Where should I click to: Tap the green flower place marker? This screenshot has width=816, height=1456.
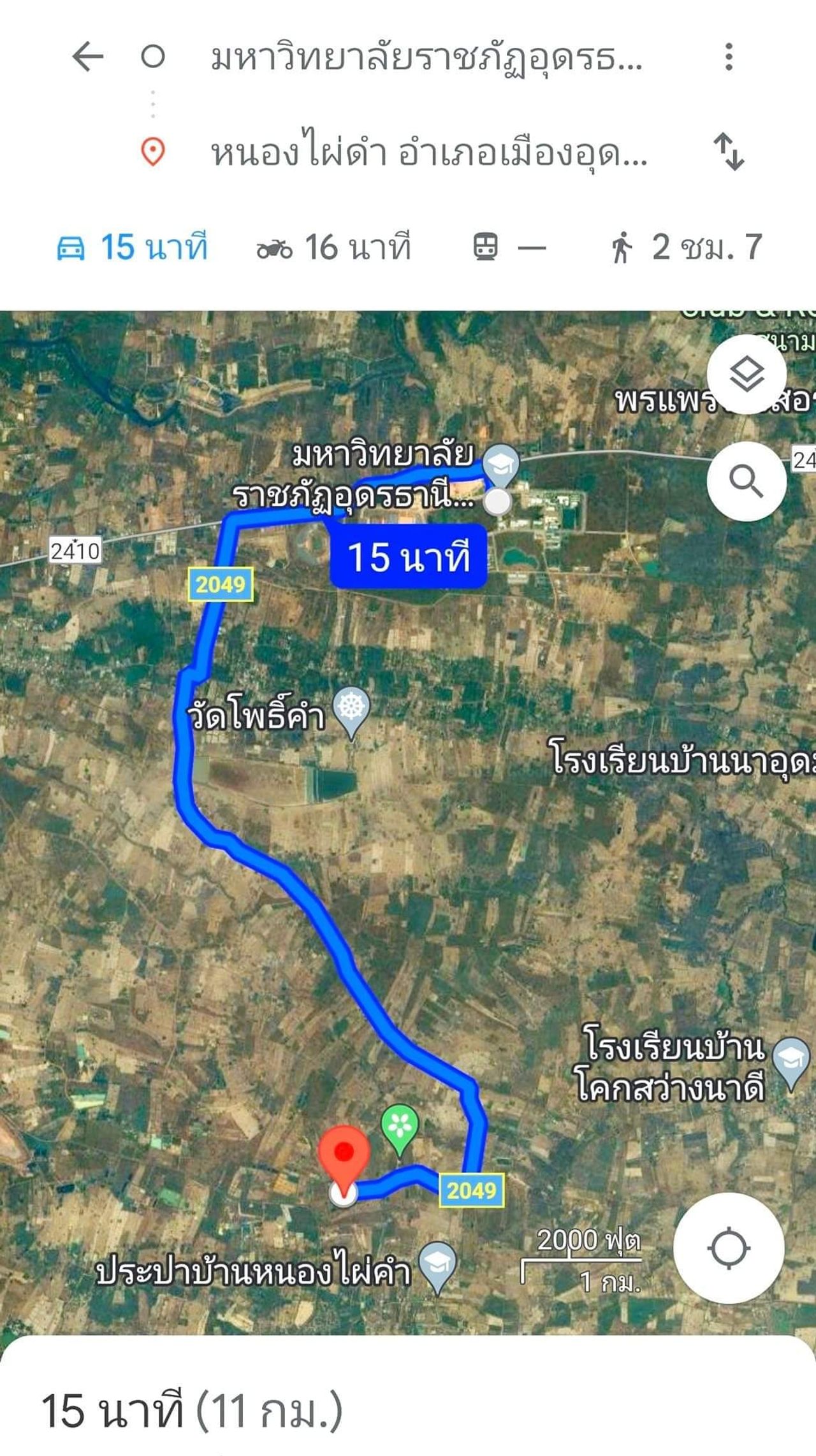pyautogui.click(x=400, y=1127)
